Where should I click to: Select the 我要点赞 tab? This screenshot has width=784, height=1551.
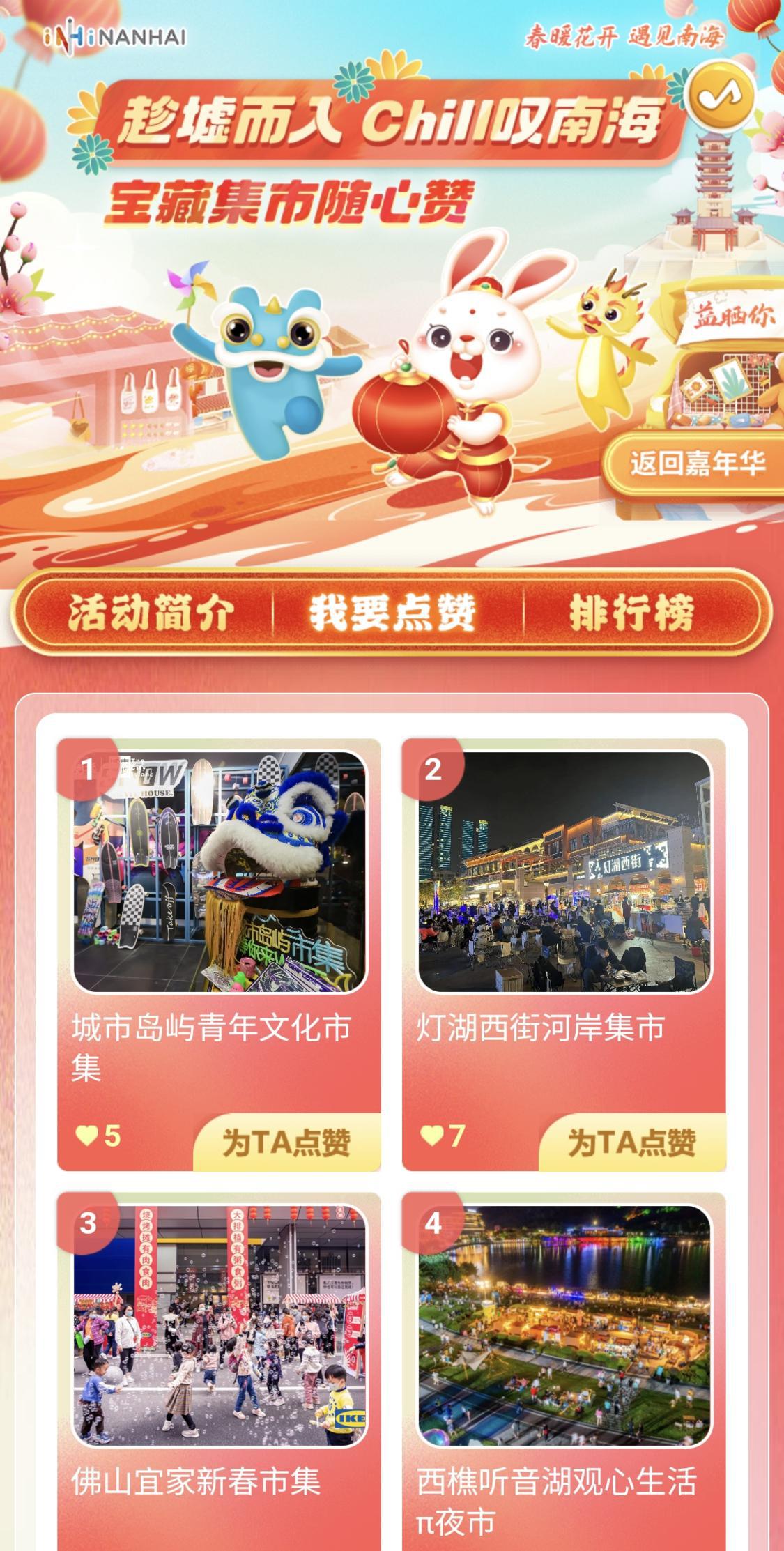[392, 613]
